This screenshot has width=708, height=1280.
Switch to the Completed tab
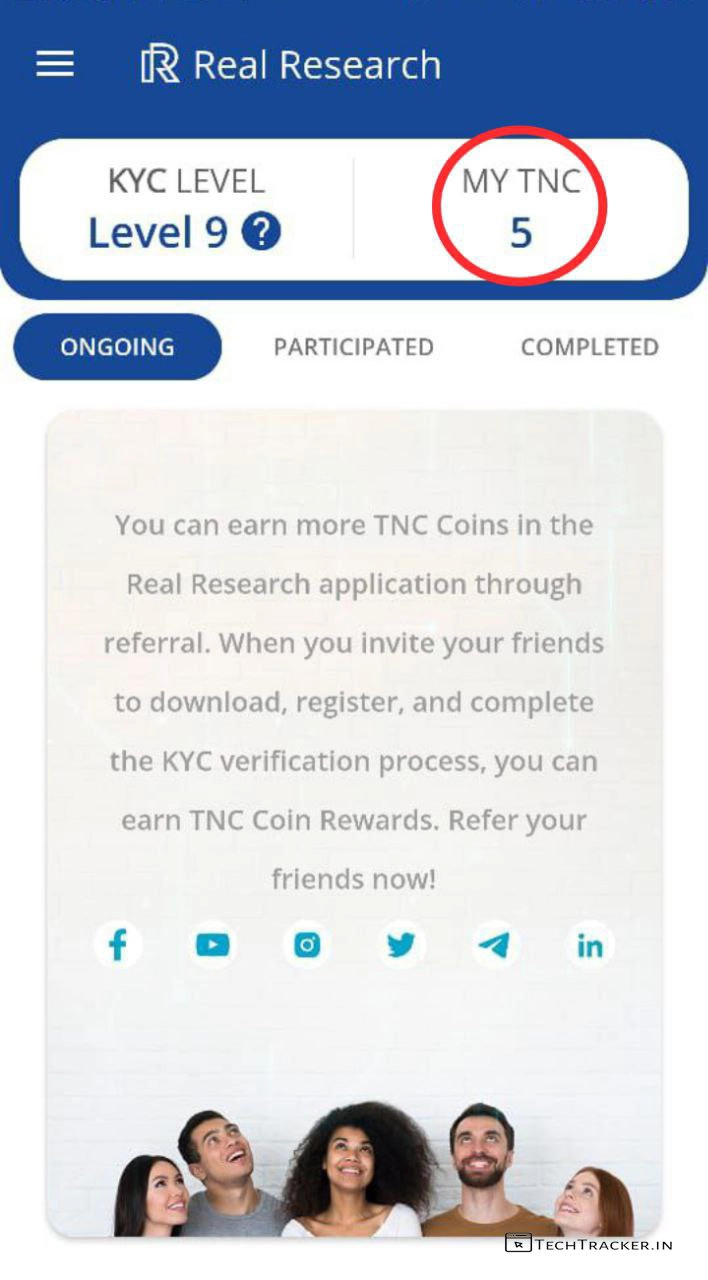(589, 347)
